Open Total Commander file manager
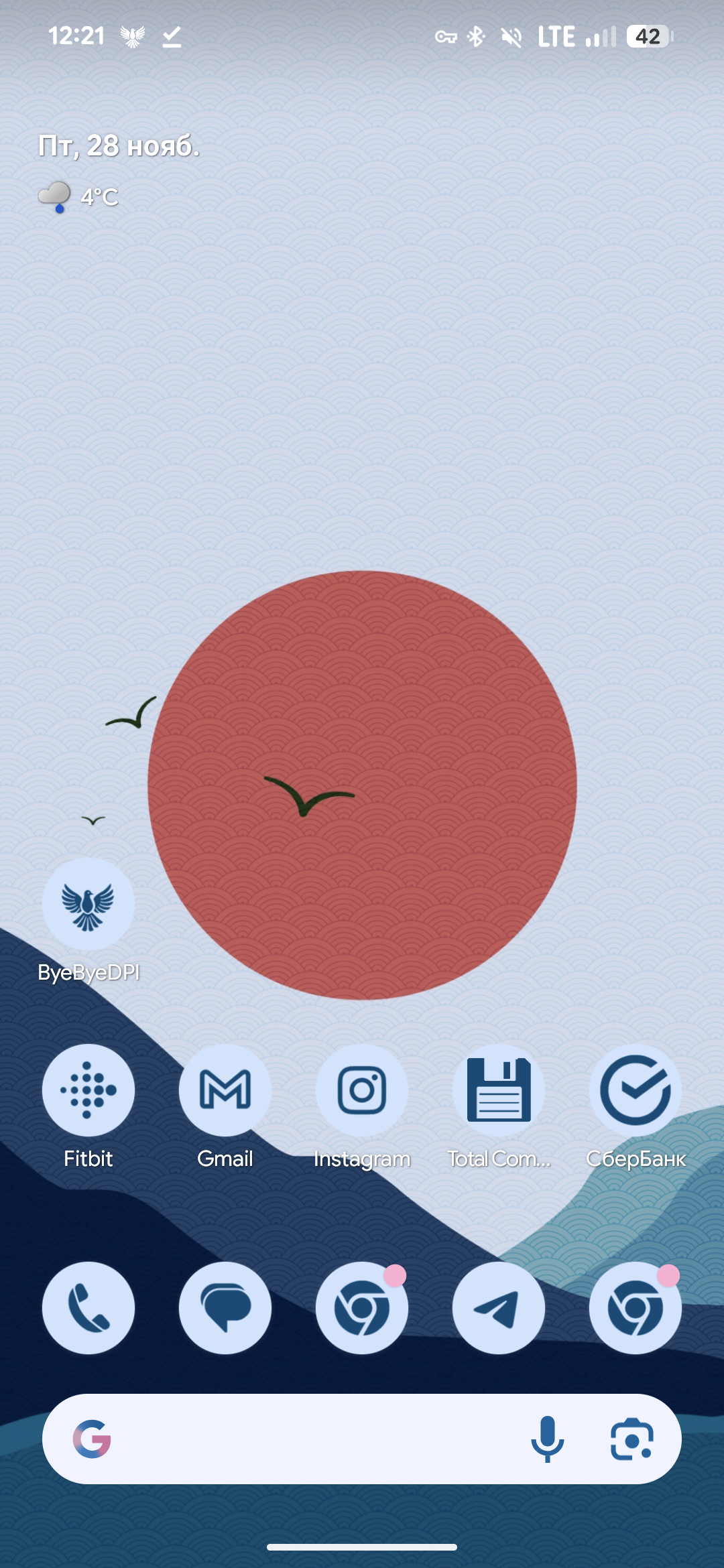Image resolution: width=724 pixels, height=1568 pixels. [x=499, y=1090]
